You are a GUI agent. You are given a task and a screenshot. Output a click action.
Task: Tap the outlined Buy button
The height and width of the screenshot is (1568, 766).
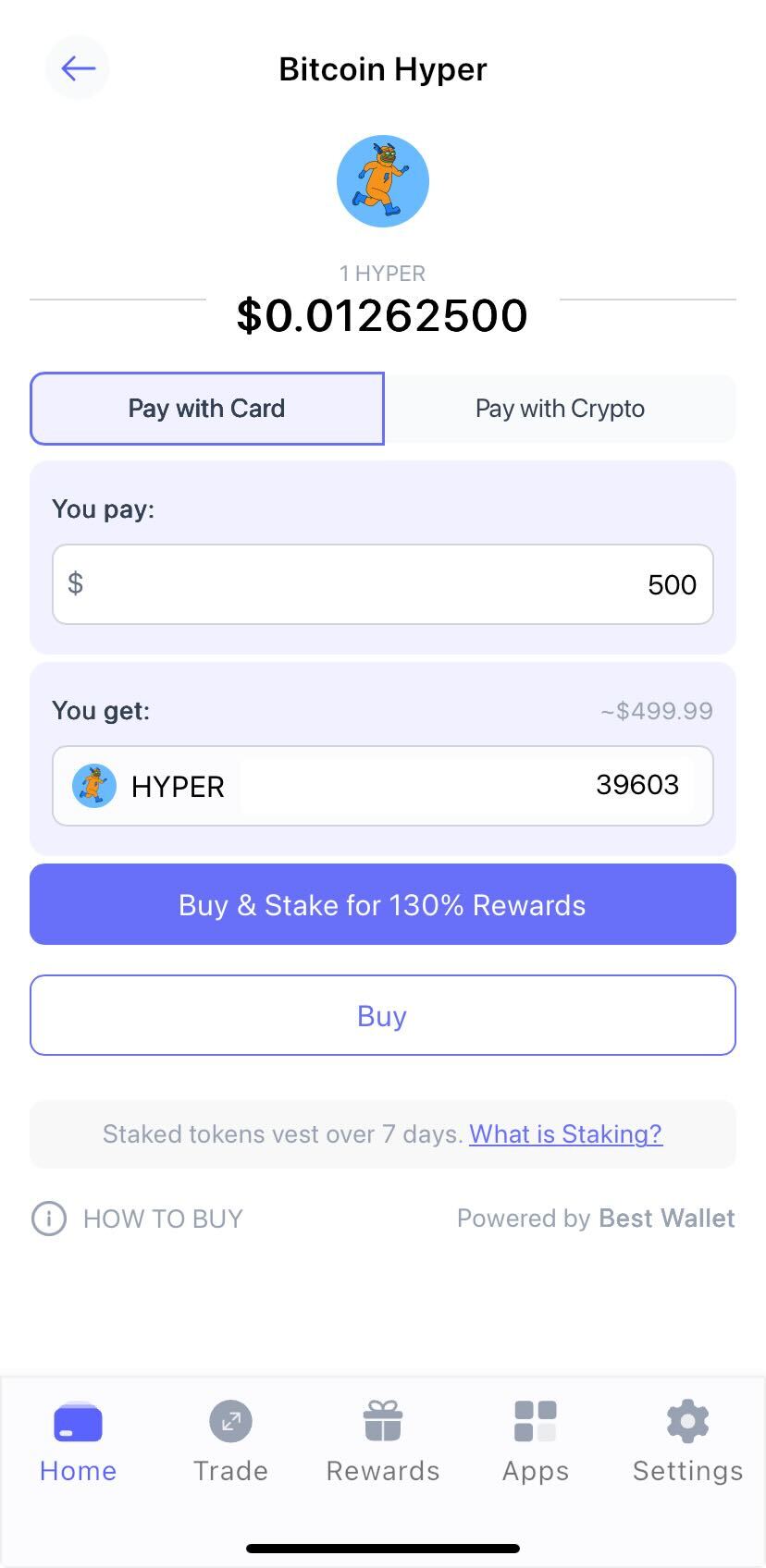[383, 1015]
